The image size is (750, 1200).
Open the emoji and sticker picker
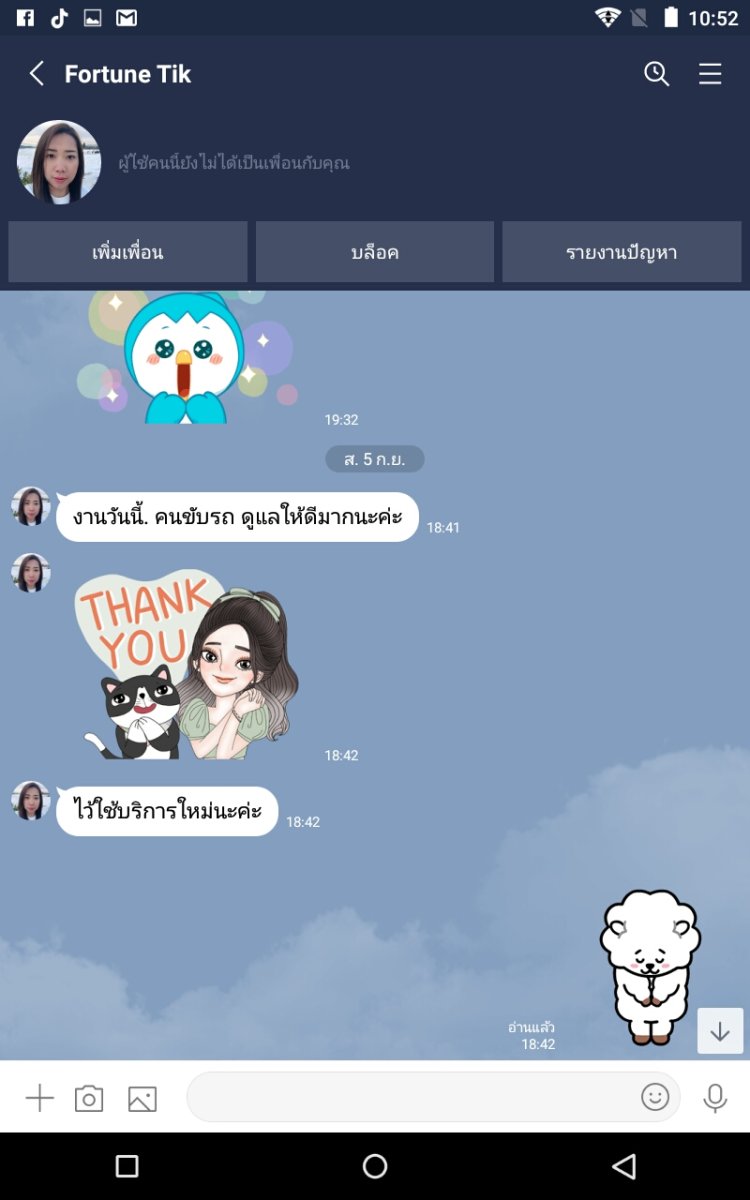655,1097
